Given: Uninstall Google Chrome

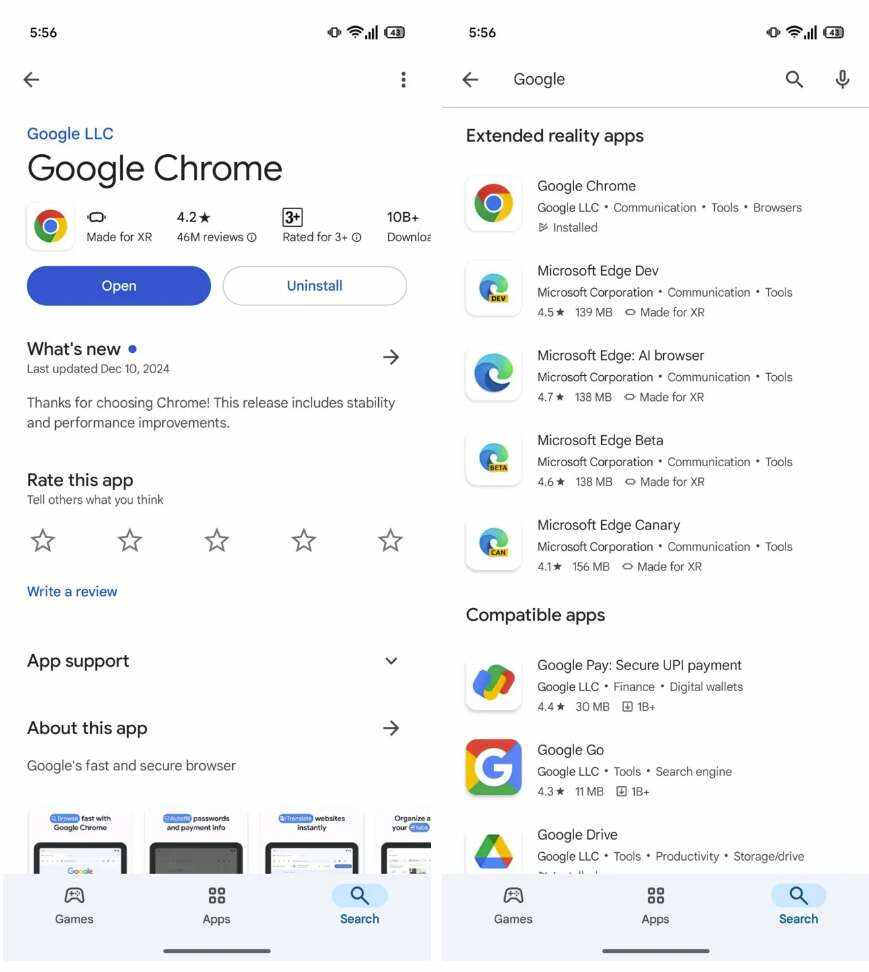Looking at the screenshot, I should (x=314, y=286).
